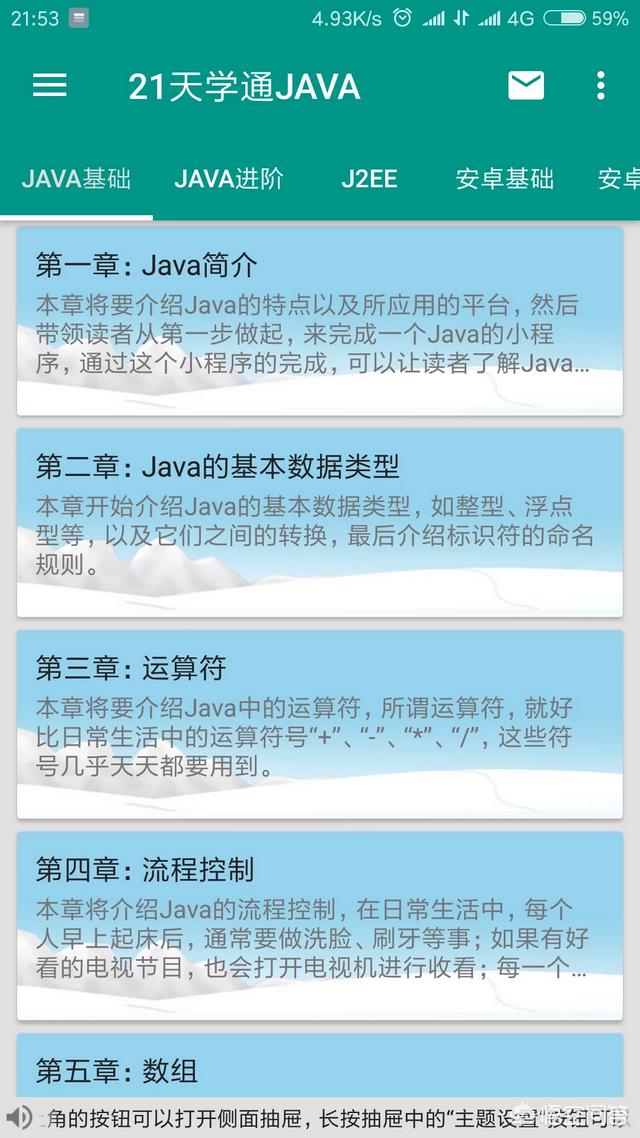Switch to the J2EE tab
The image size is (640, 1138).
[x=369, y=179]
